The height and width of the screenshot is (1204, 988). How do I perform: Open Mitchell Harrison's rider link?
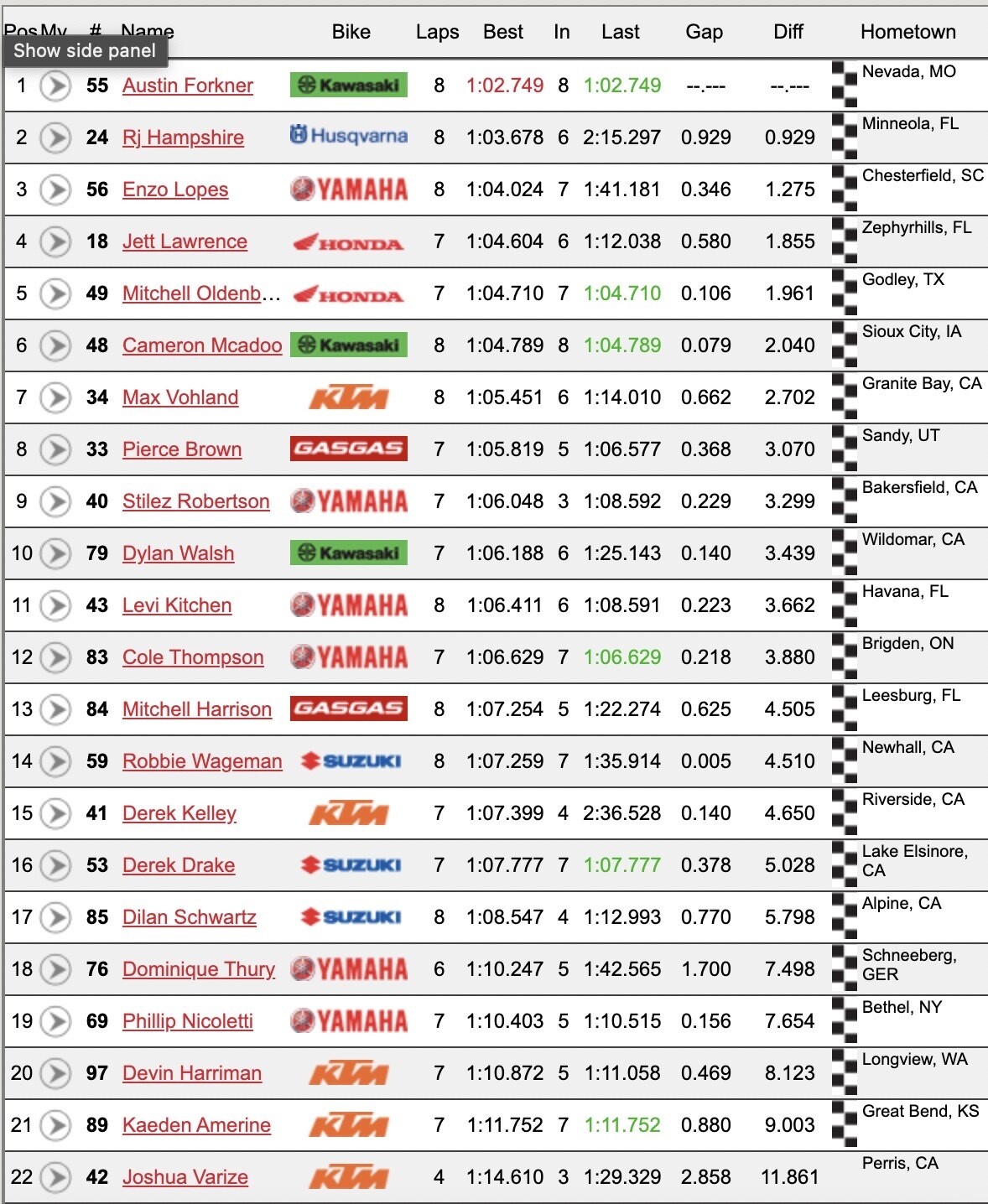click(x=197, y=709)
